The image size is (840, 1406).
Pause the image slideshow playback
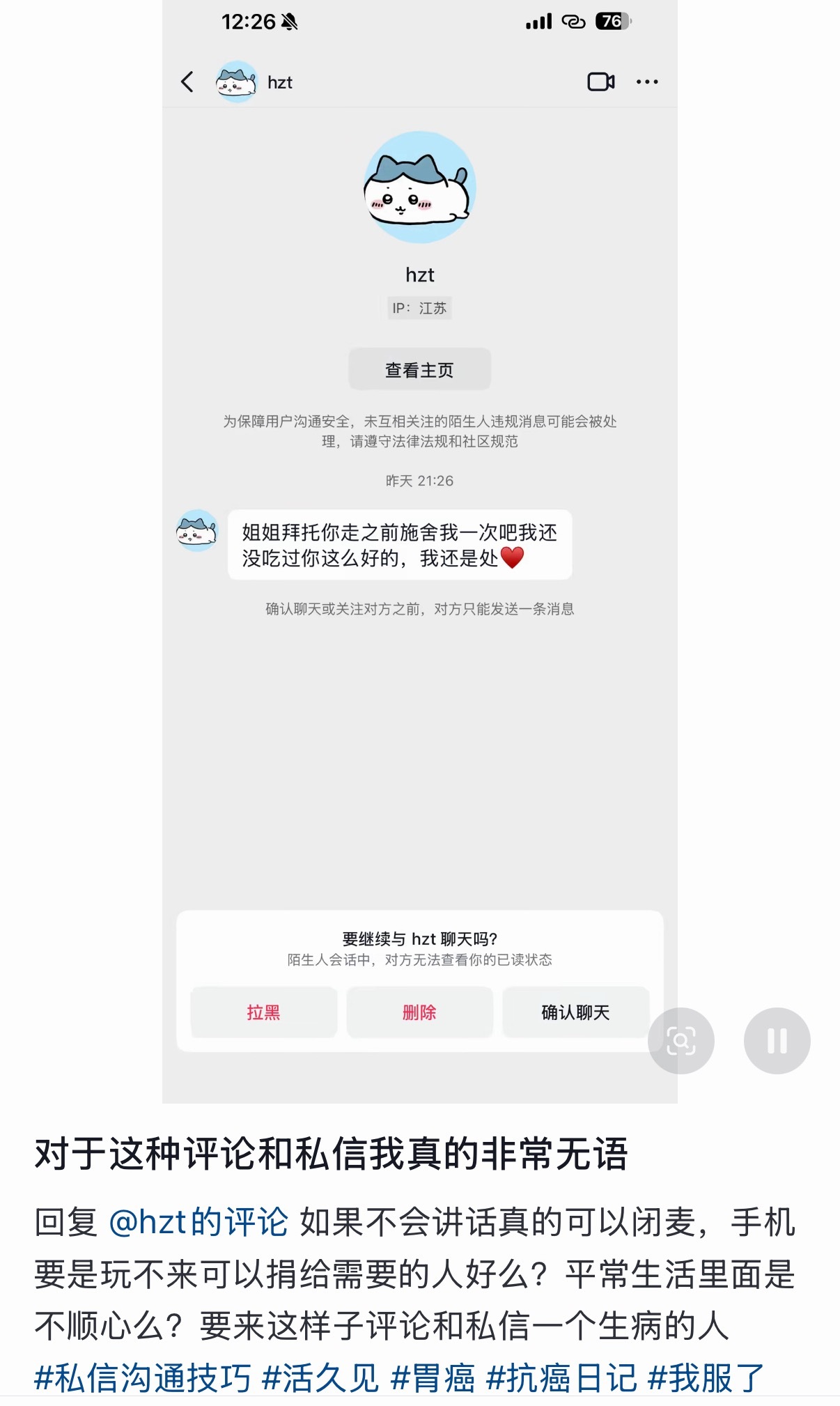777,1041
